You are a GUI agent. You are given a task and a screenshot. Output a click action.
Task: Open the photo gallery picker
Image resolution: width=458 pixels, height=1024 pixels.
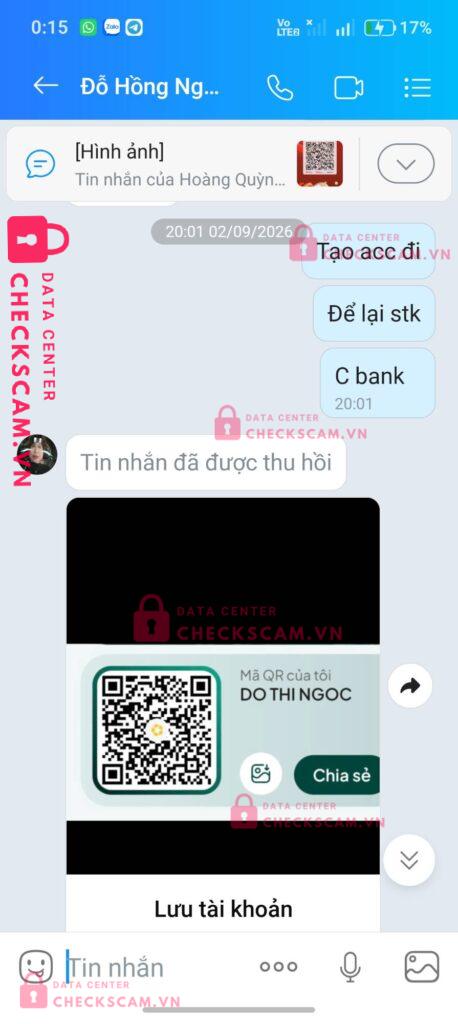421,967
